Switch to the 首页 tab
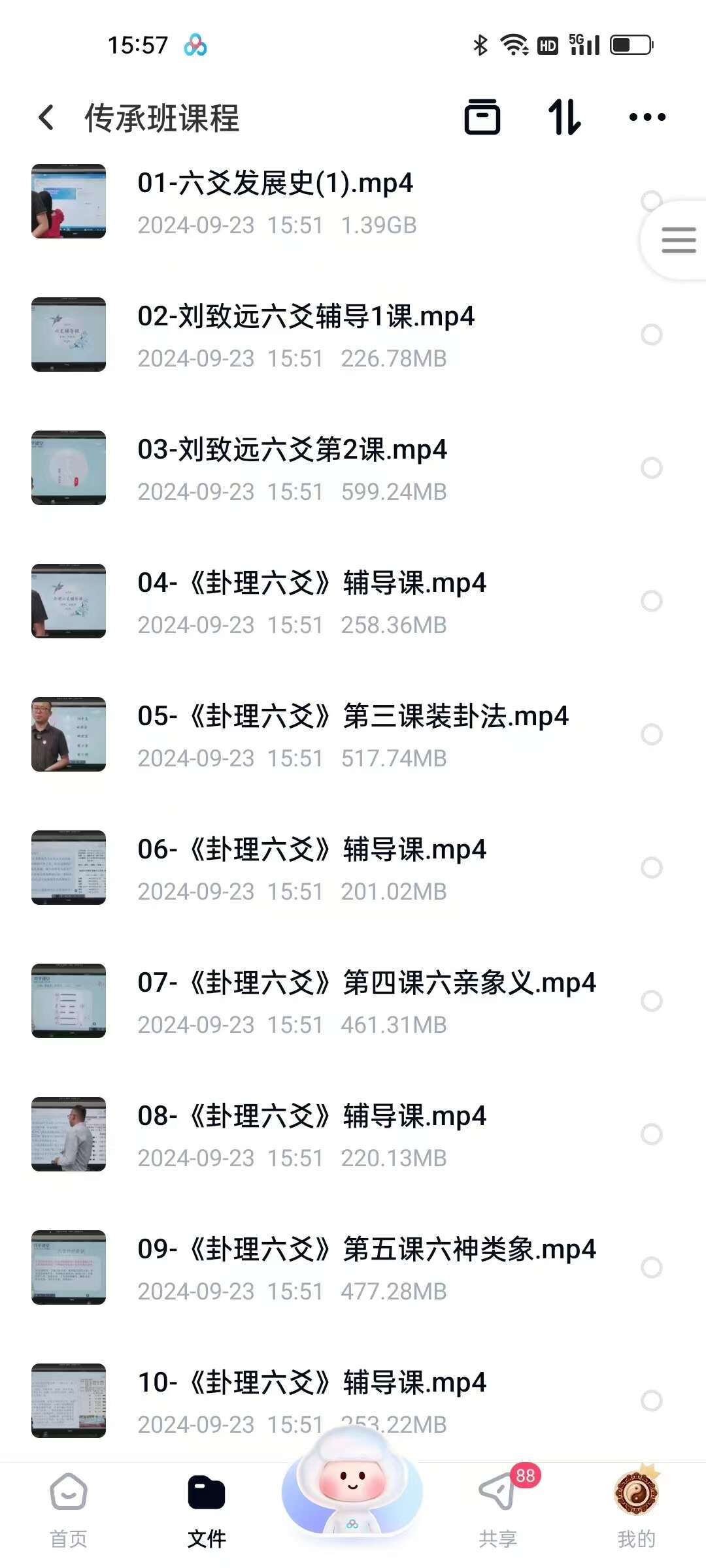Image resolution: width=706 pixels, height=1568 pixels. coord(69,1510)
